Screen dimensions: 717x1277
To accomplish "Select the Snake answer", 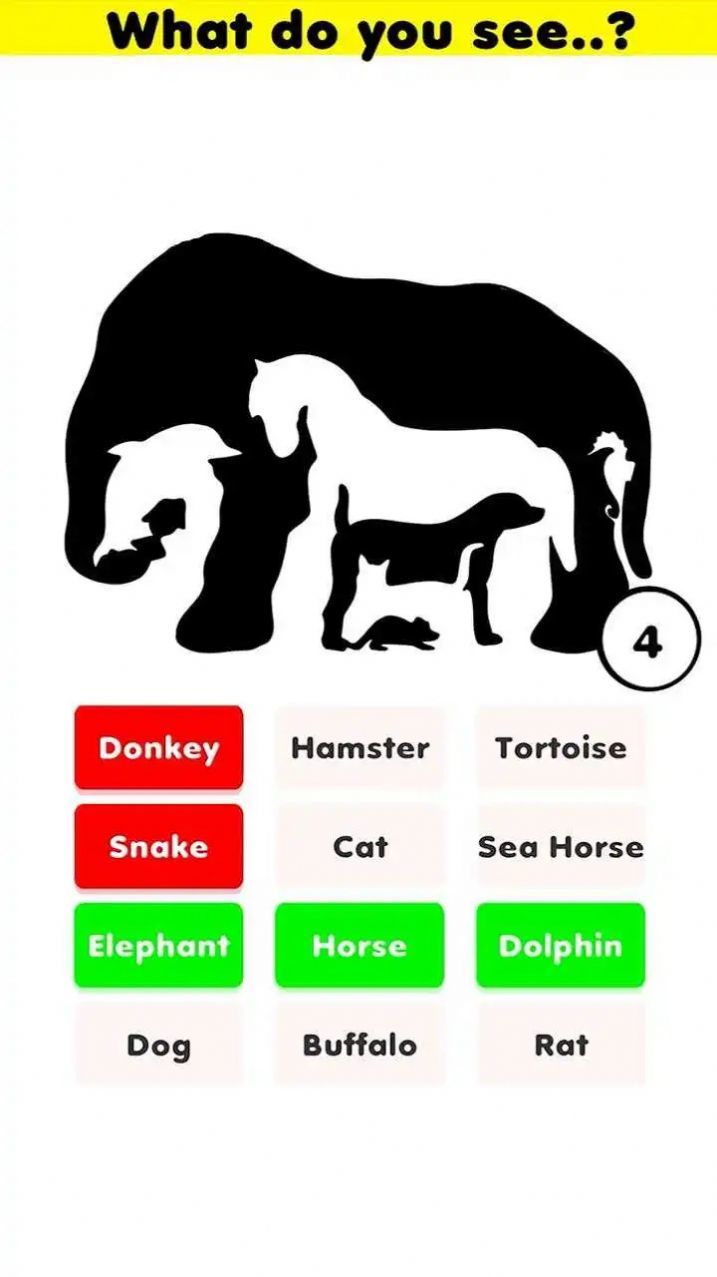I will click(x=158, y=847).
